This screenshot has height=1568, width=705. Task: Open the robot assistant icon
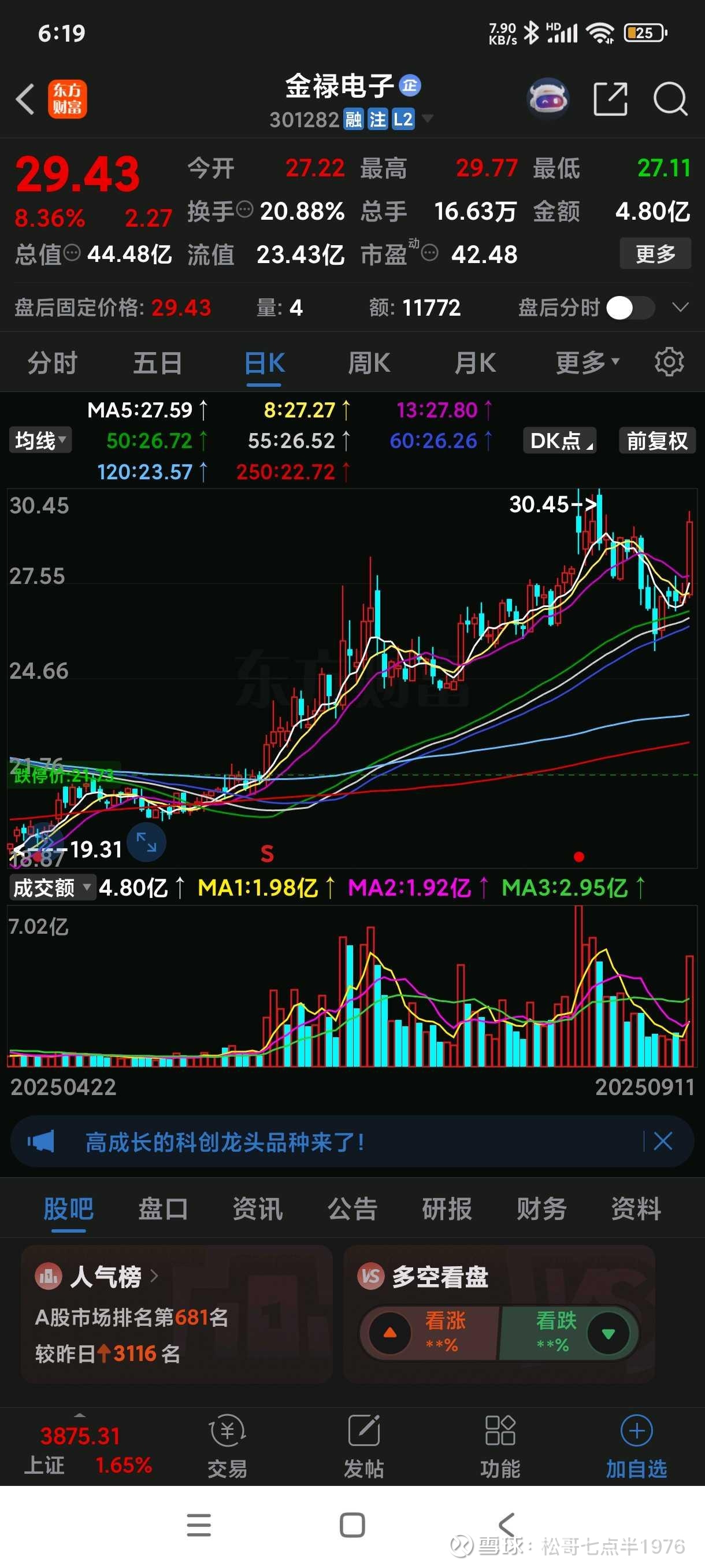(548, 97)
